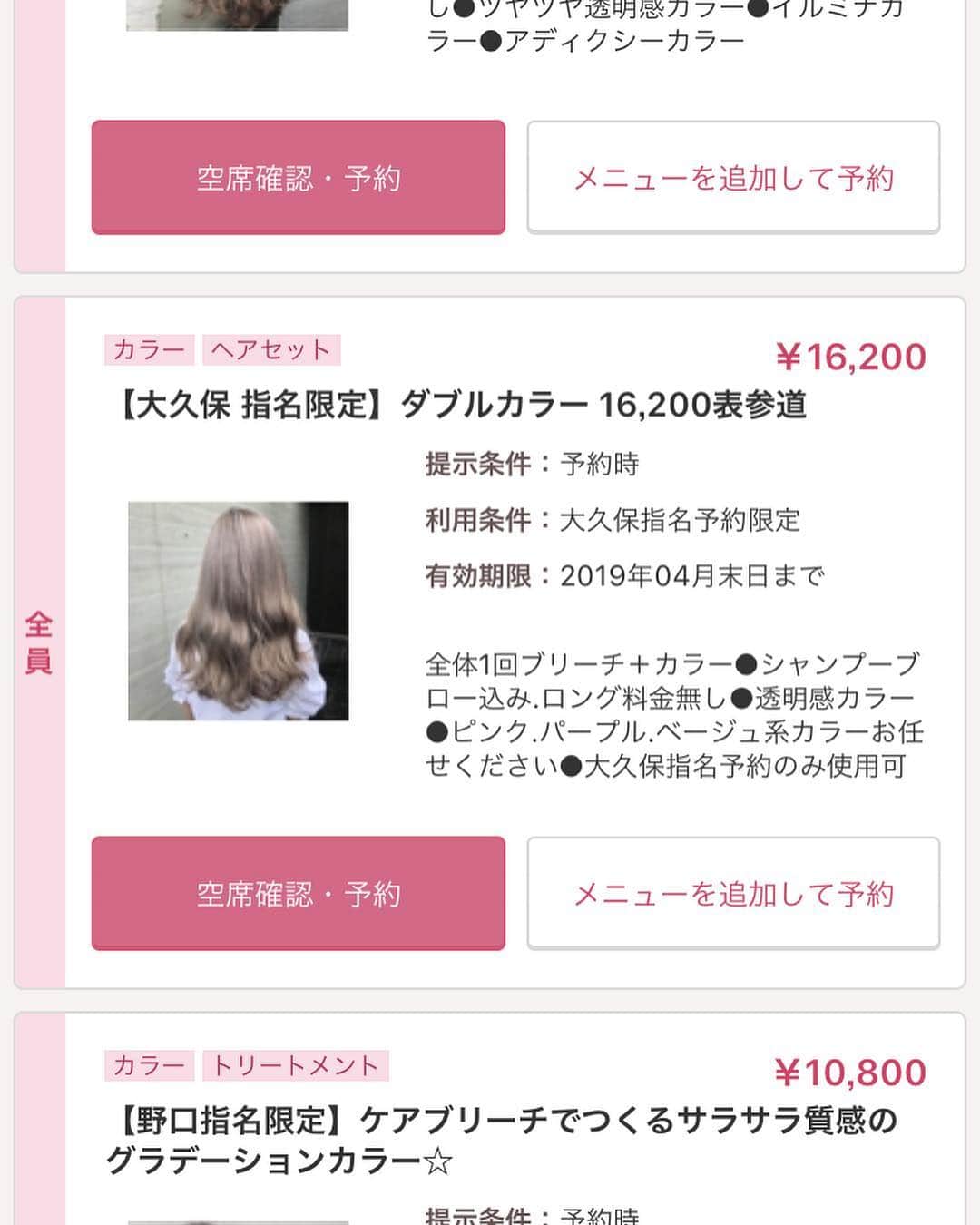Select メニューを追加して予約 on the ダブルカラー coupon

coord(733,893)
